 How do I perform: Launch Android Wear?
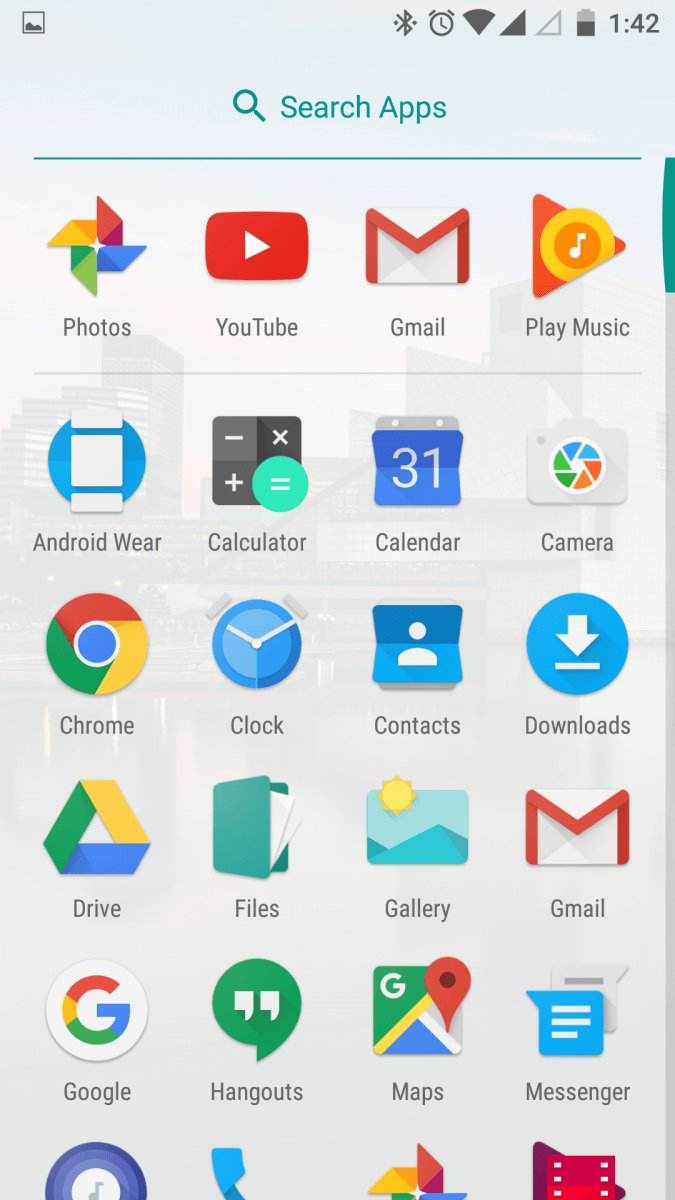[x=97, y=462]
